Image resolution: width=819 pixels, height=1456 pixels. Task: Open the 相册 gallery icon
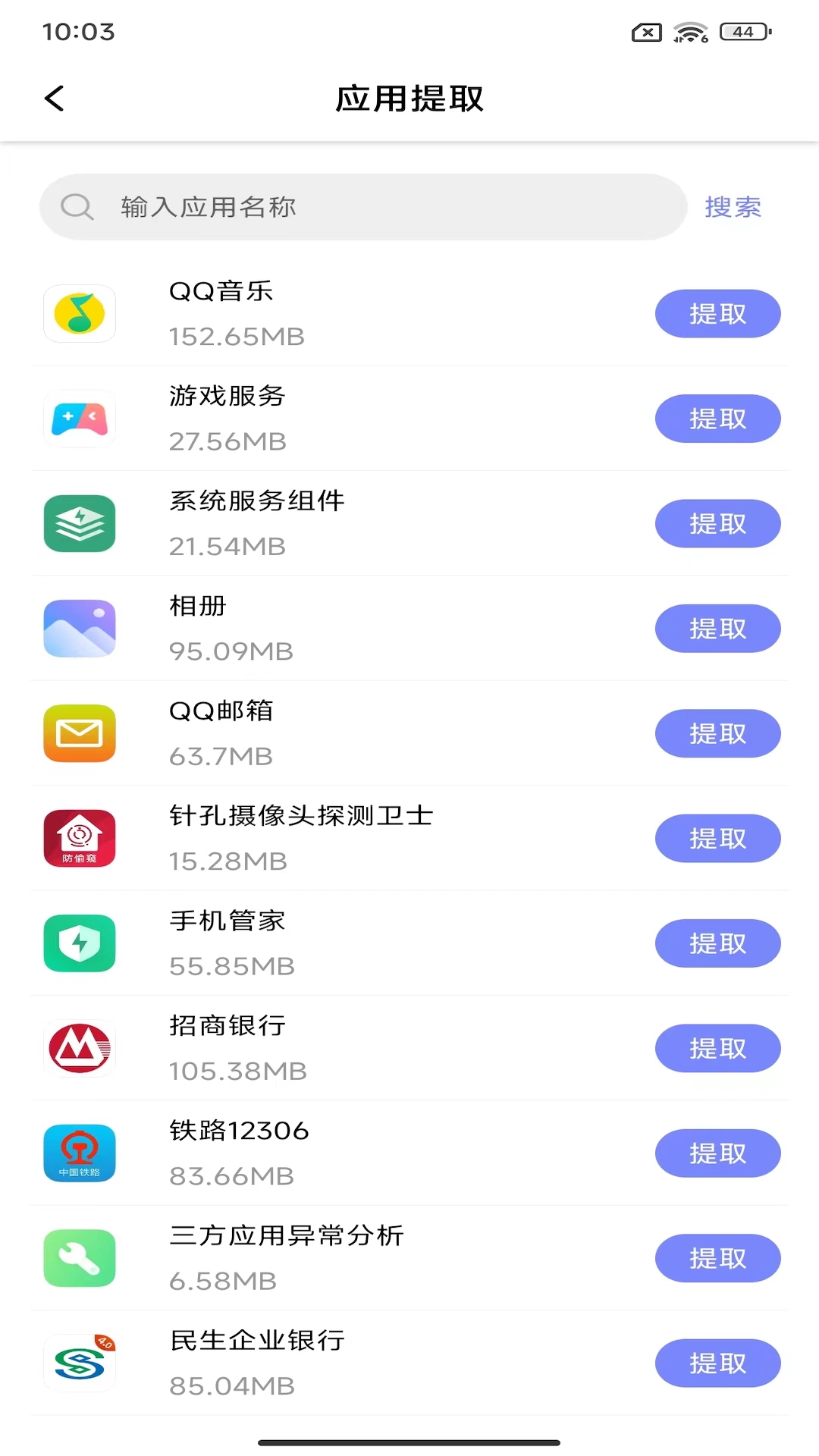79,628
